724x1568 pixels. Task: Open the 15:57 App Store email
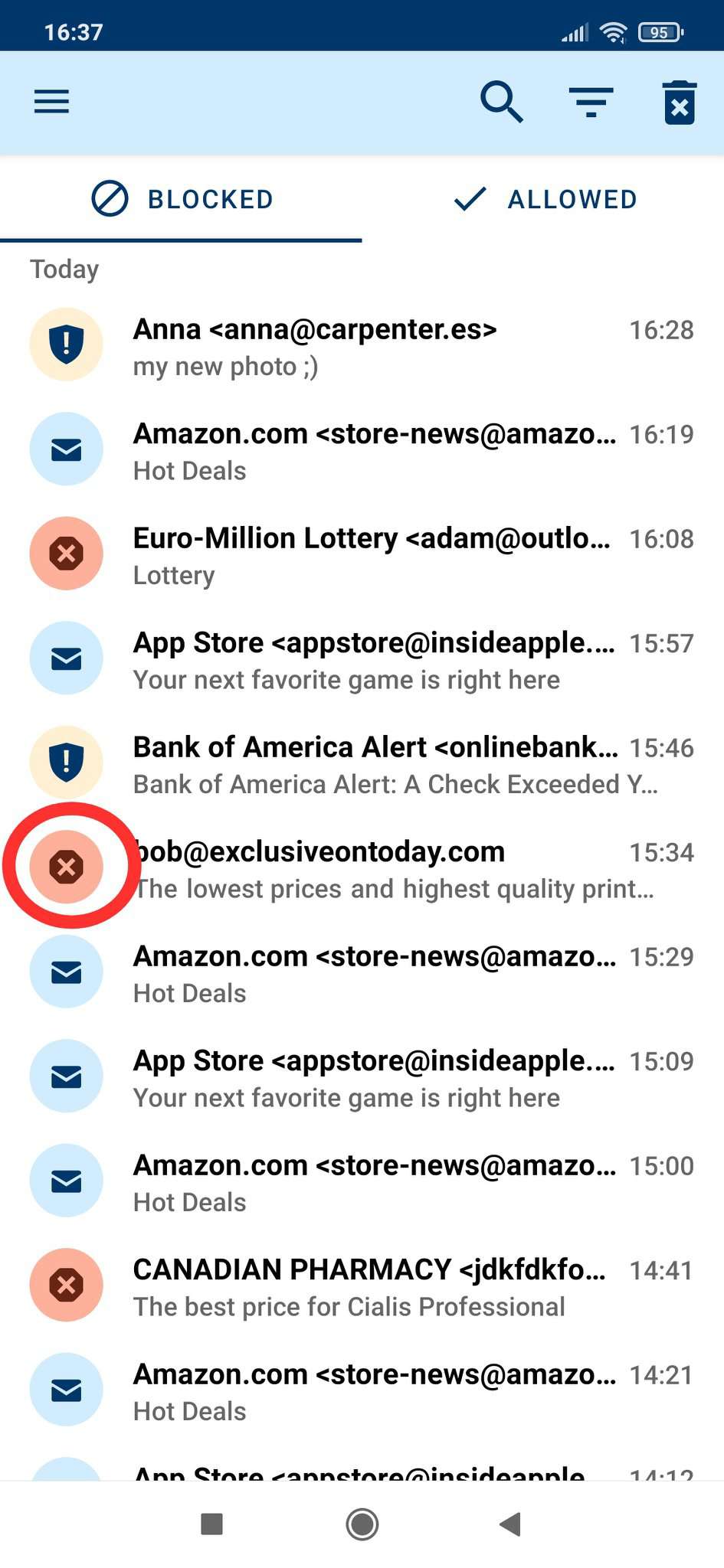pyautogui.click(x=362, y=659)
